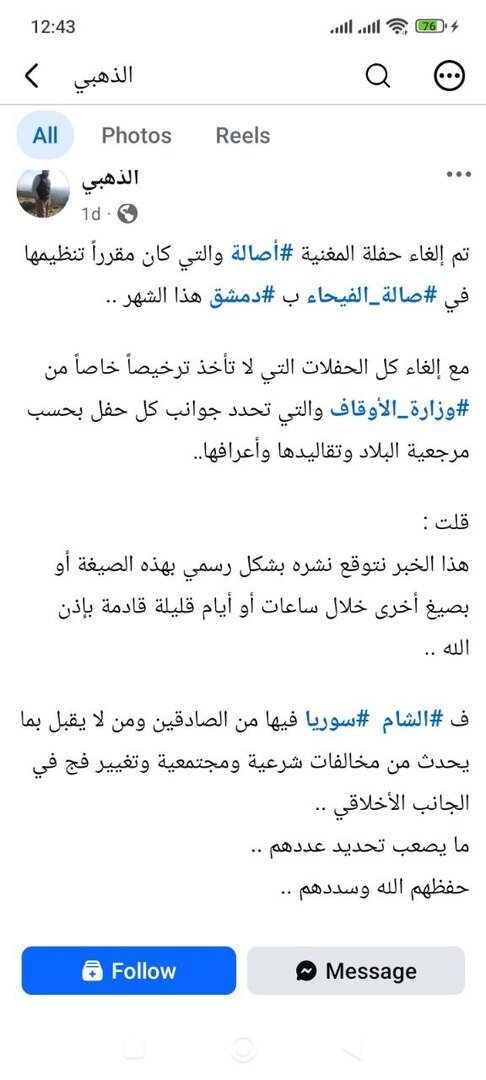Select the All tab
Image resolution: width=486 pixels, height=1080 pixels.
[45, 135]
